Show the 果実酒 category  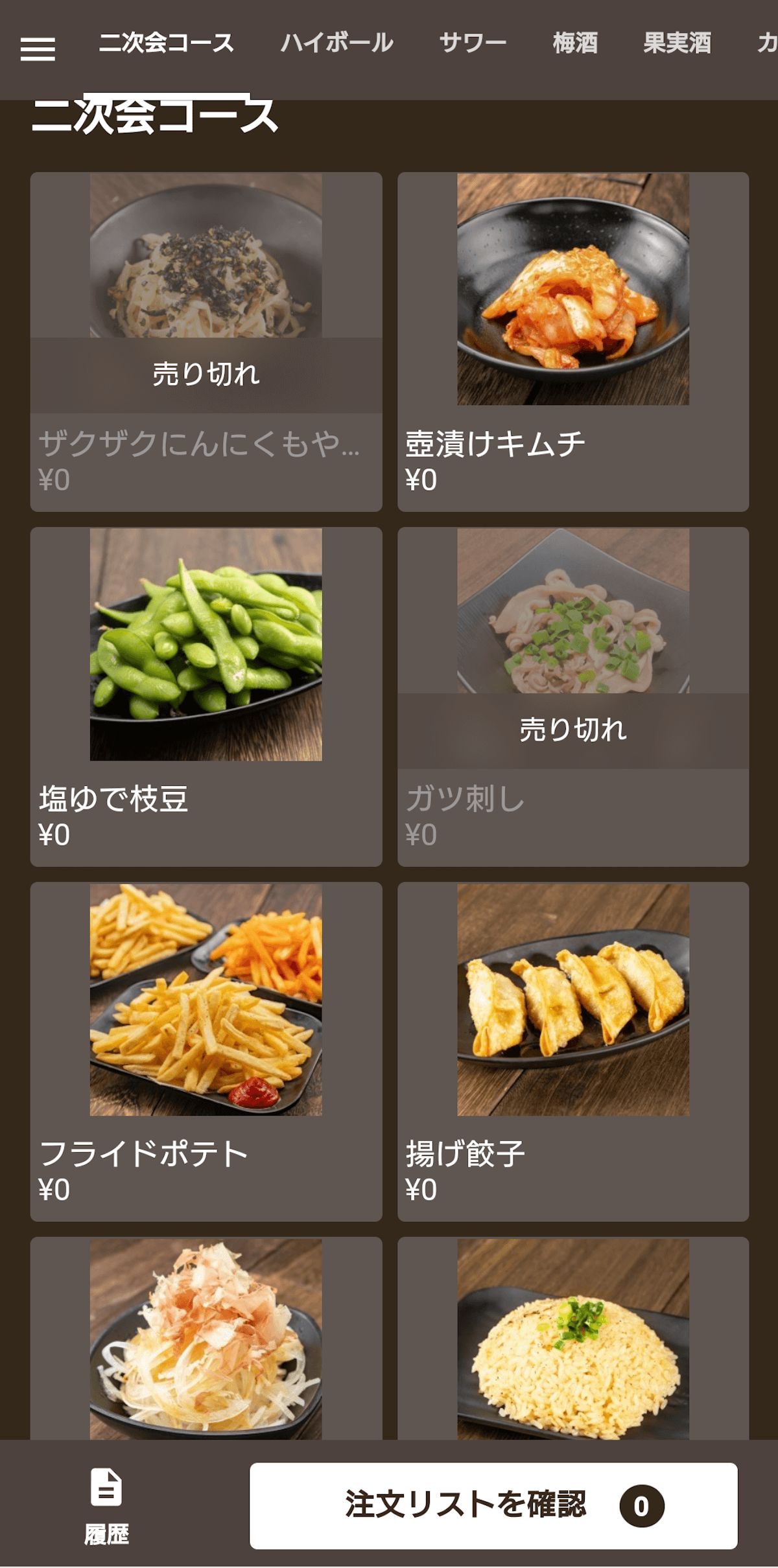(x=677, y=43)
